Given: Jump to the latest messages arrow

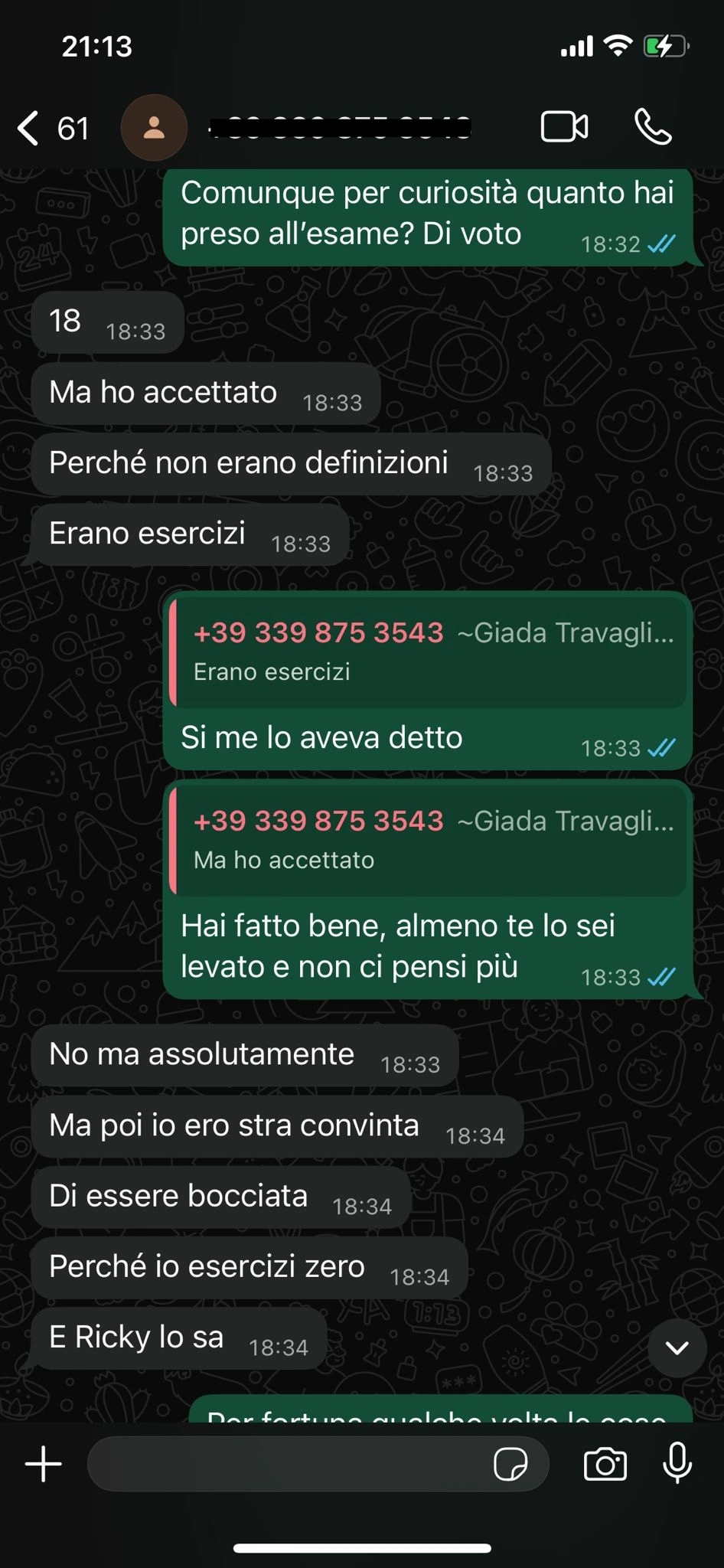Looking at the screenshot, I should (677, 1348).
